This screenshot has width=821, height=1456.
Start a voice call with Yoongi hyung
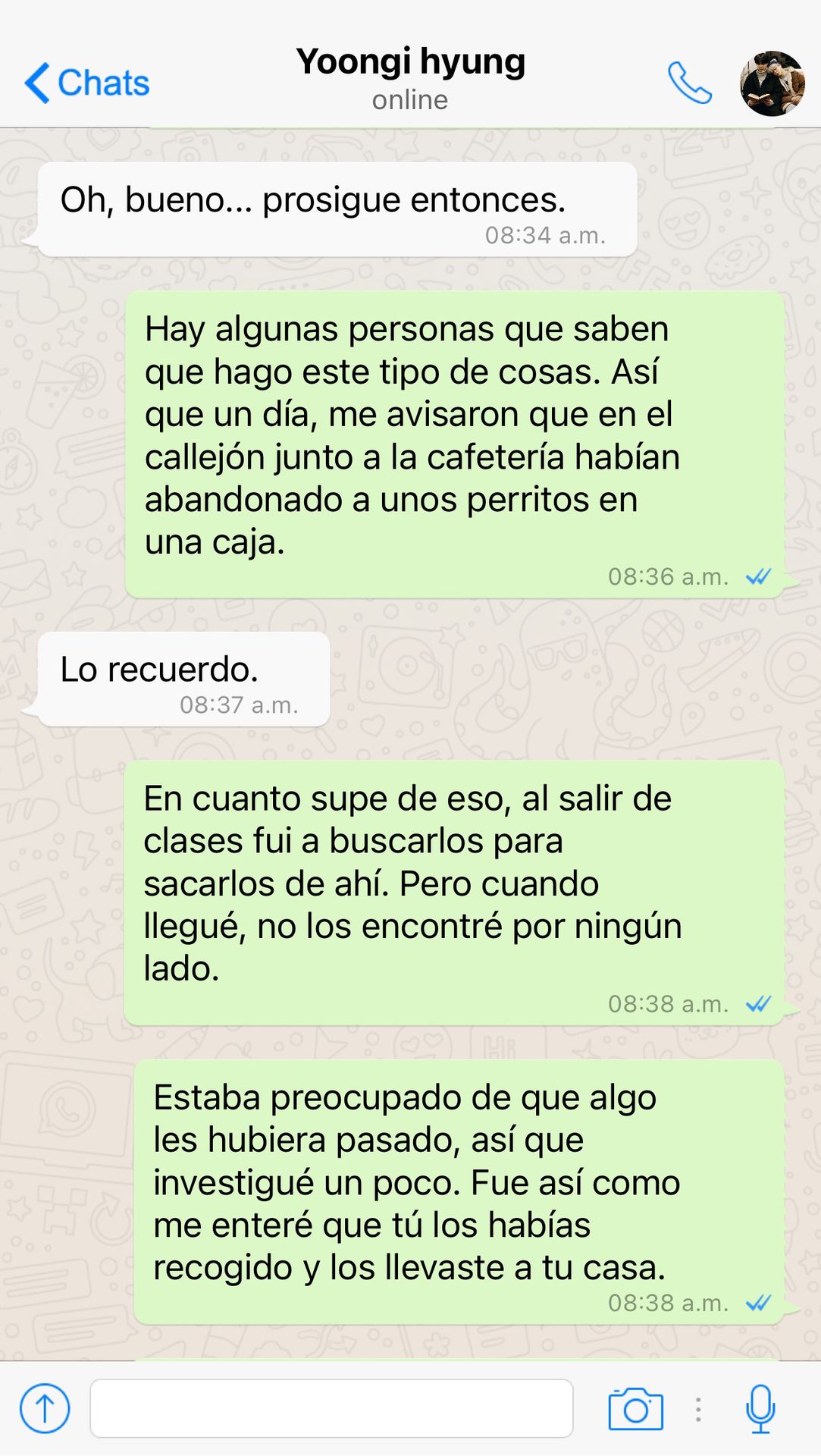click(689, 83)
